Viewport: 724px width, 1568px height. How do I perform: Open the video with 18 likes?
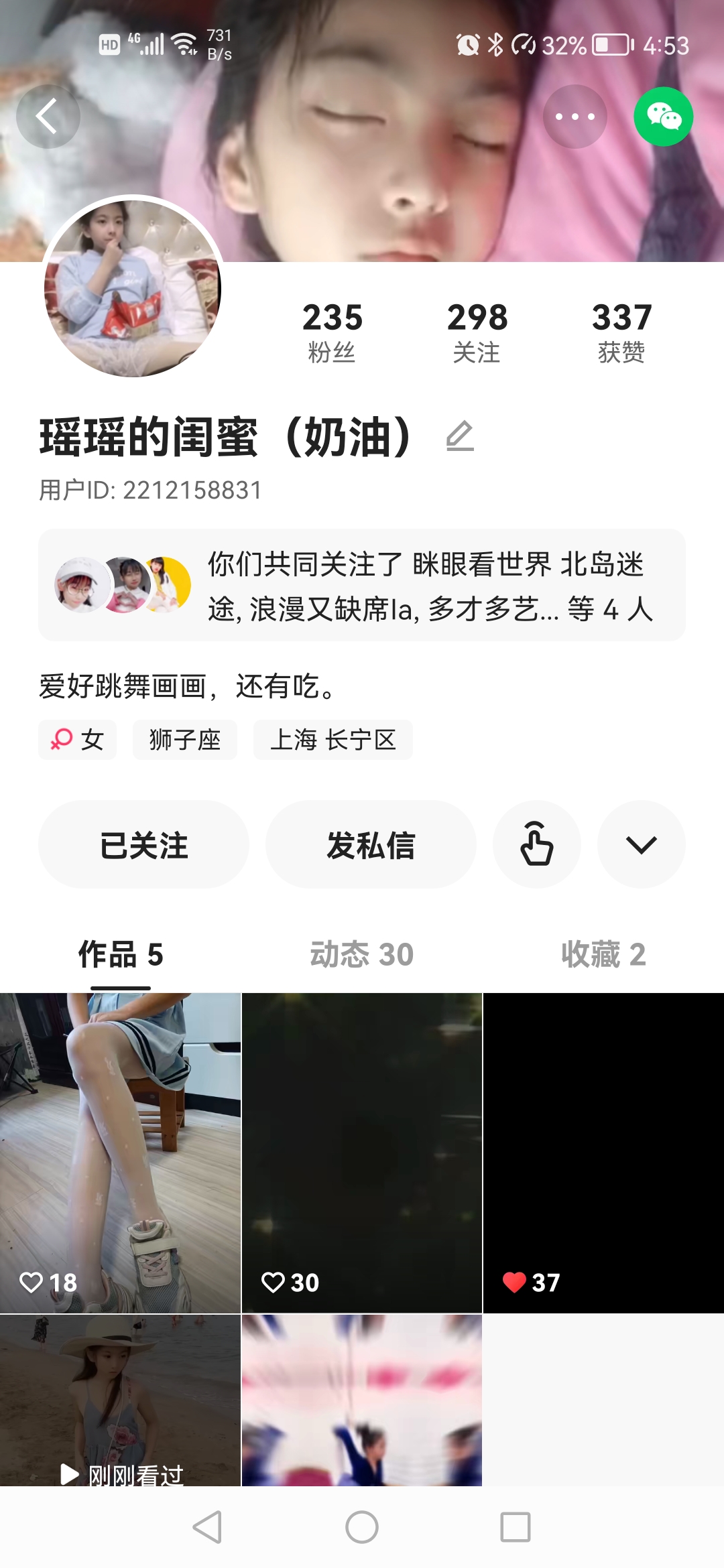pyautogui.click(x=120, y=1153)
